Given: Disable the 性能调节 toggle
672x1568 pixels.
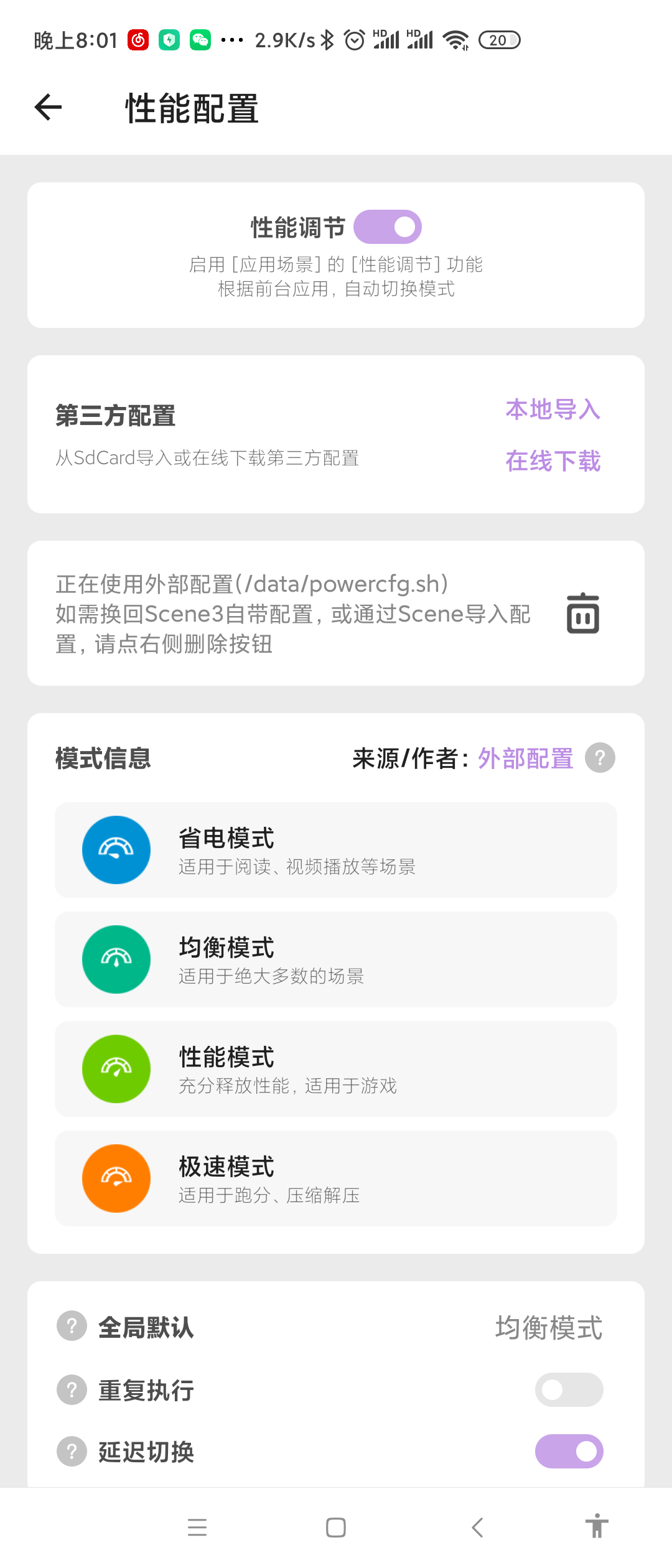Looking at the screenshot, I should point(387,226).
